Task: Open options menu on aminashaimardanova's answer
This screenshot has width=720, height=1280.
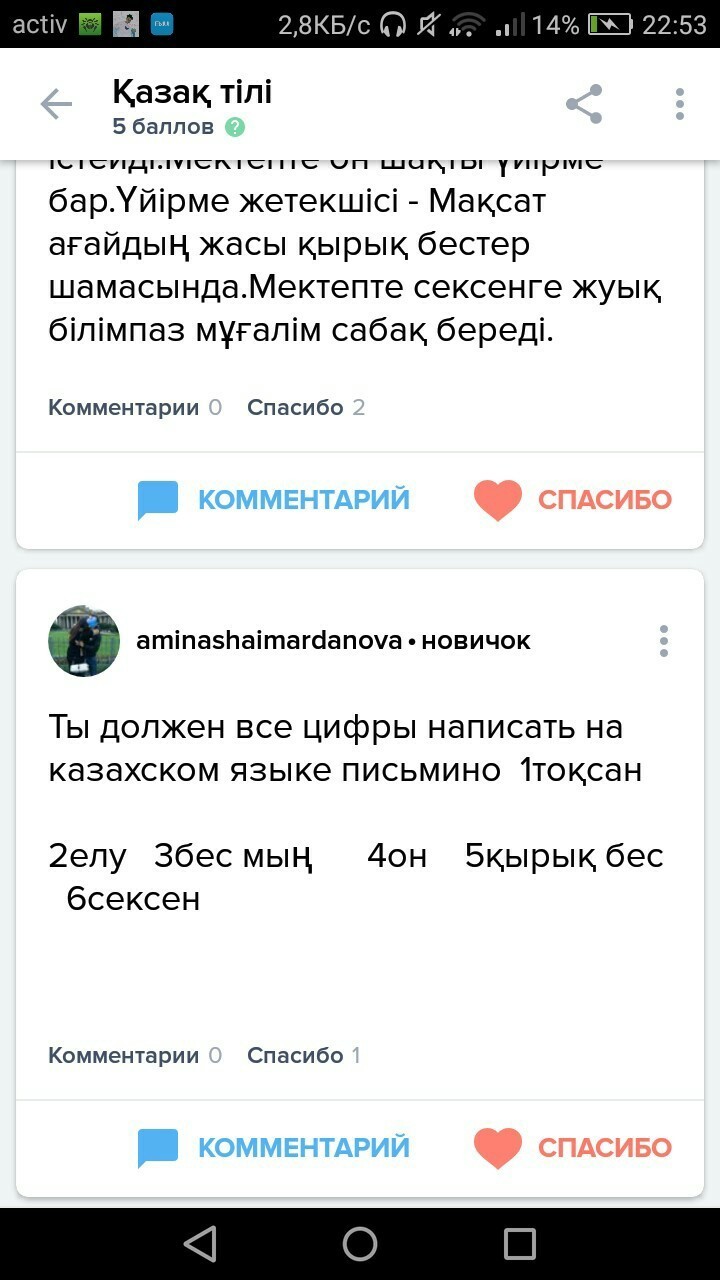Action: click(x=664, y=641)
